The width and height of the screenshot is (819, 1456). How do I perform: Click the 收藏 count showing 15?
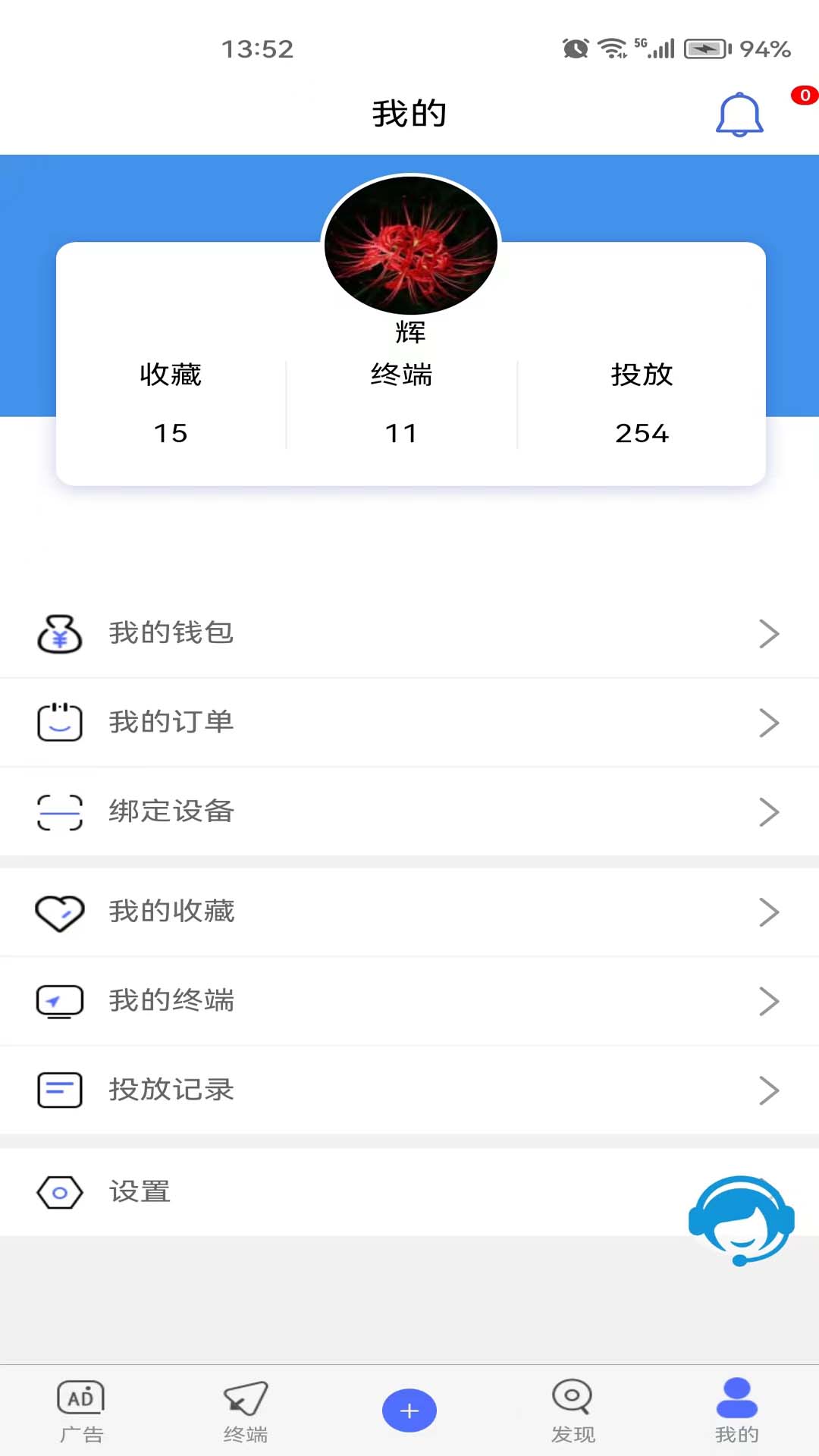point(171,433)
